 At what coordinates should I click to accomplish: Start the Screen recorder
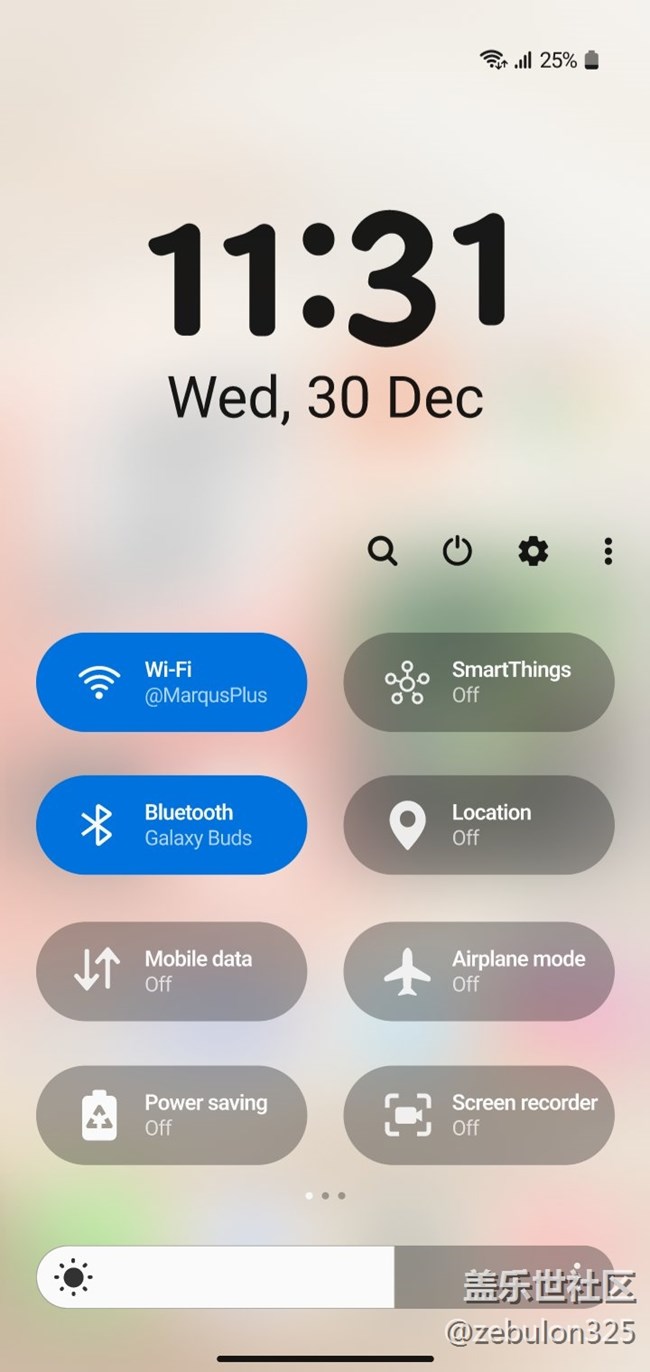click(x=478, y=1115)
